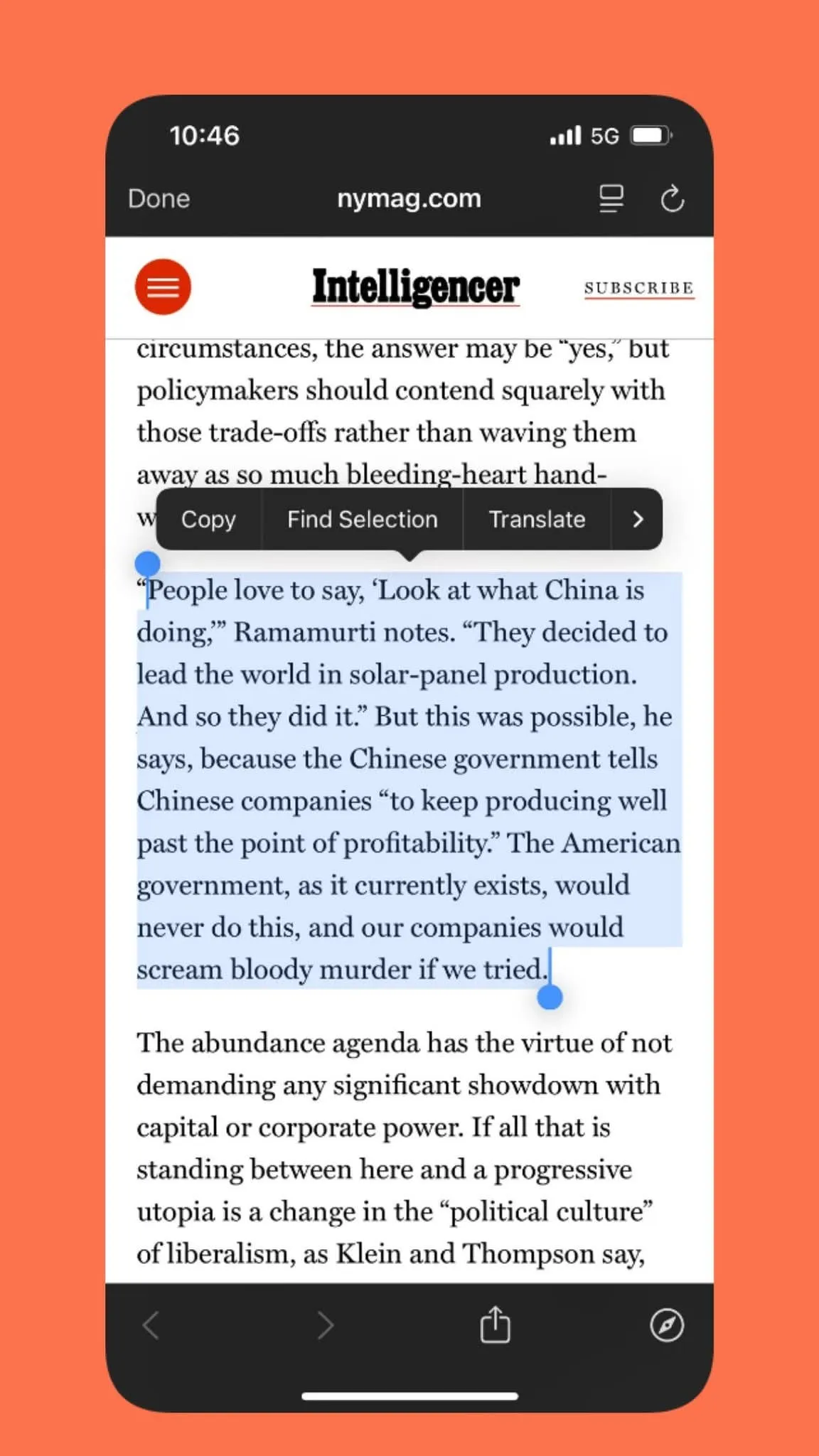Tap Done to close the browser

[159, 199]
